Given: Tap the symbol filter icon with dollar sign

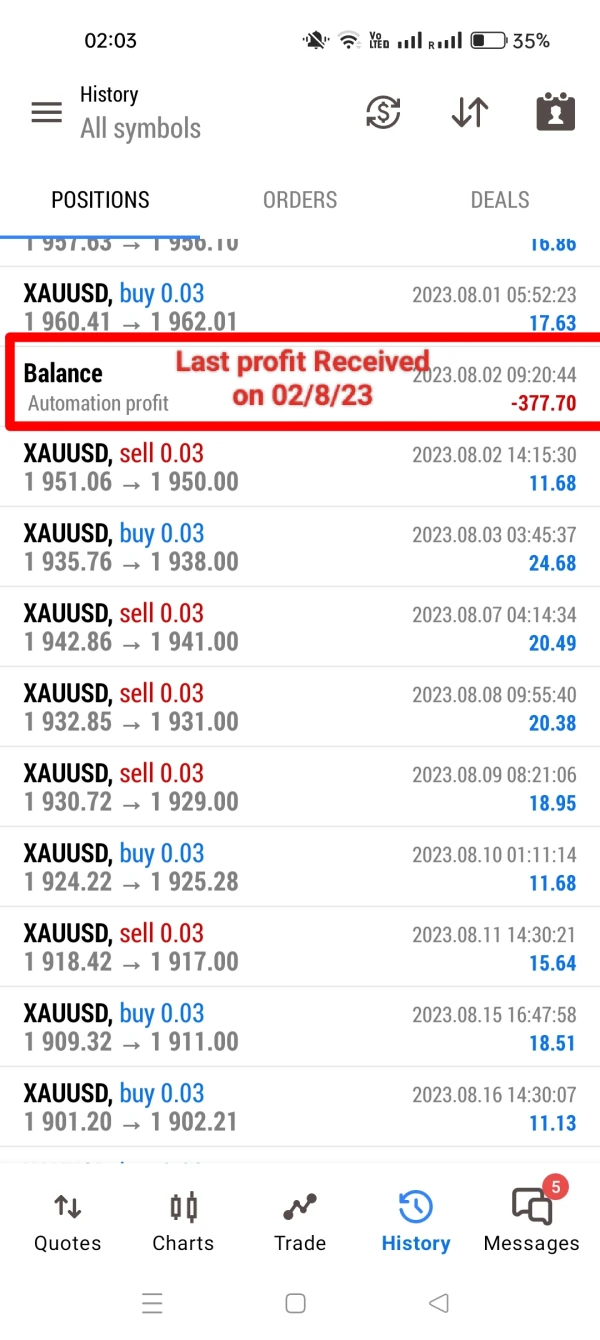Looking at the screenshot, I should (x=383, y=112).
